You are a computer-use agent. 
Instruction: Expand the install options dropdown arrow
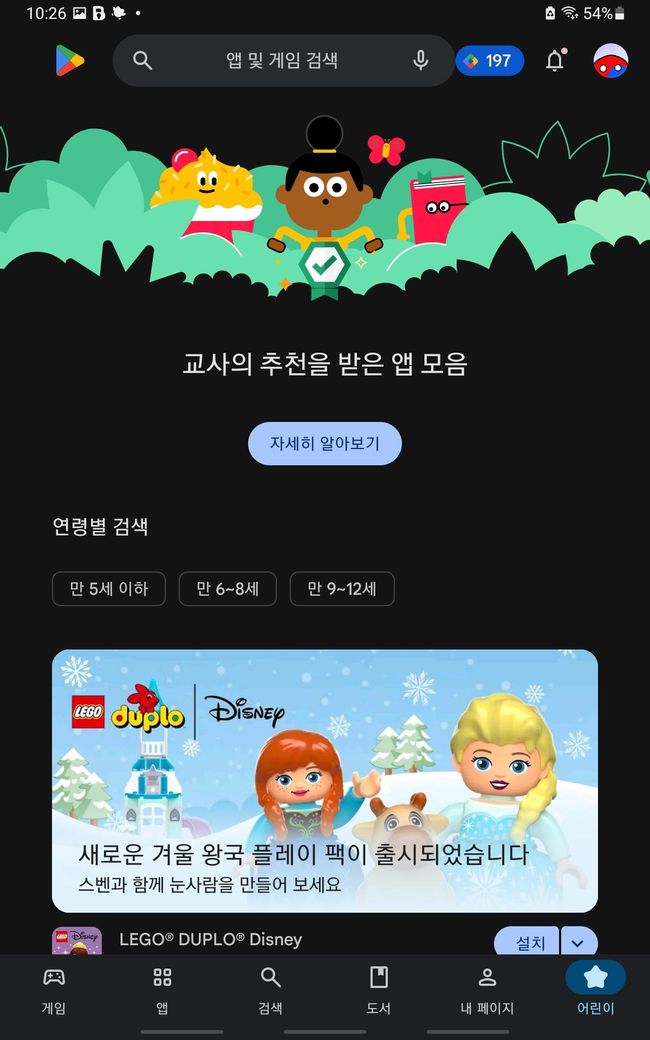click(579, 941)
